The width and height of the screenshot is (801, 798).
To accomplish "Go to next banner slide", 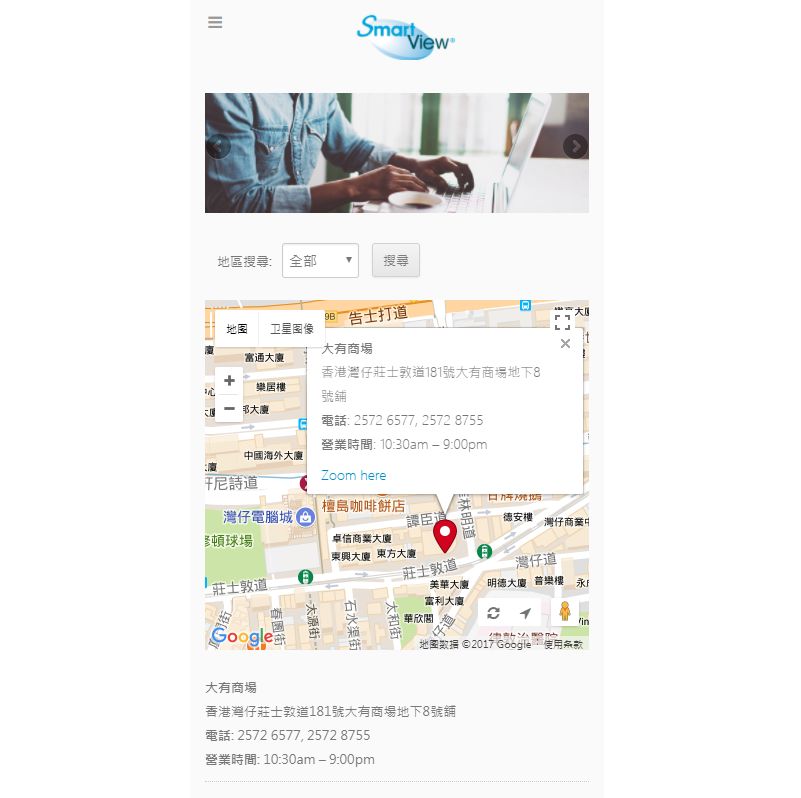I will point(575,147).
